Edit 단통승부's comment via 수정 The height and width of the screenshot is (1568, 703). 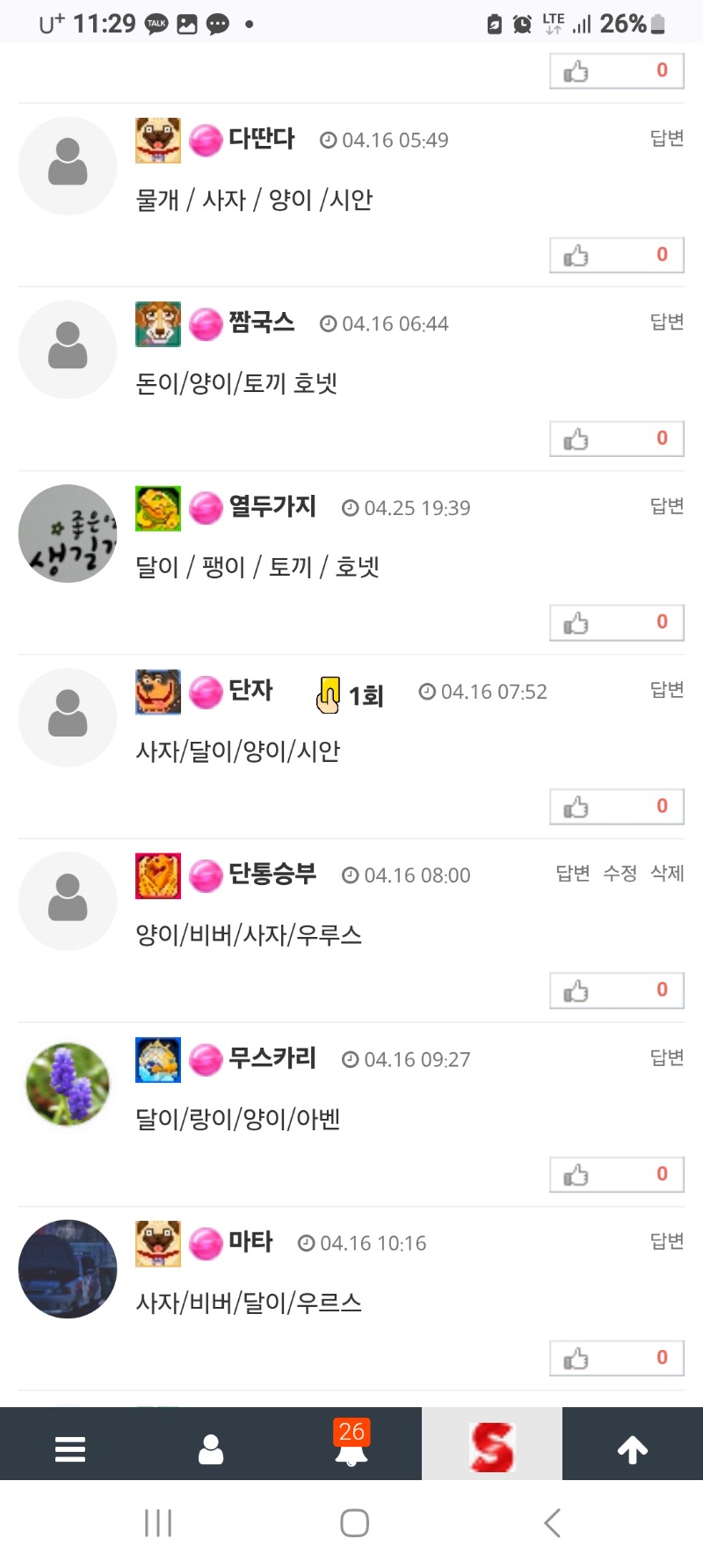(x=620, y=873)
